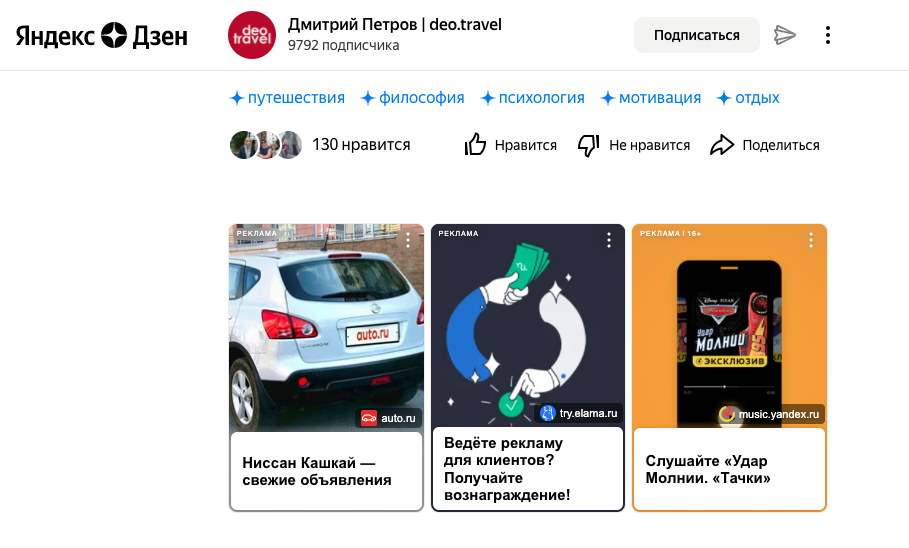The image size is (909, 548).
Task: Tap the paper plane send icon
Action: (x=785, y=35)
